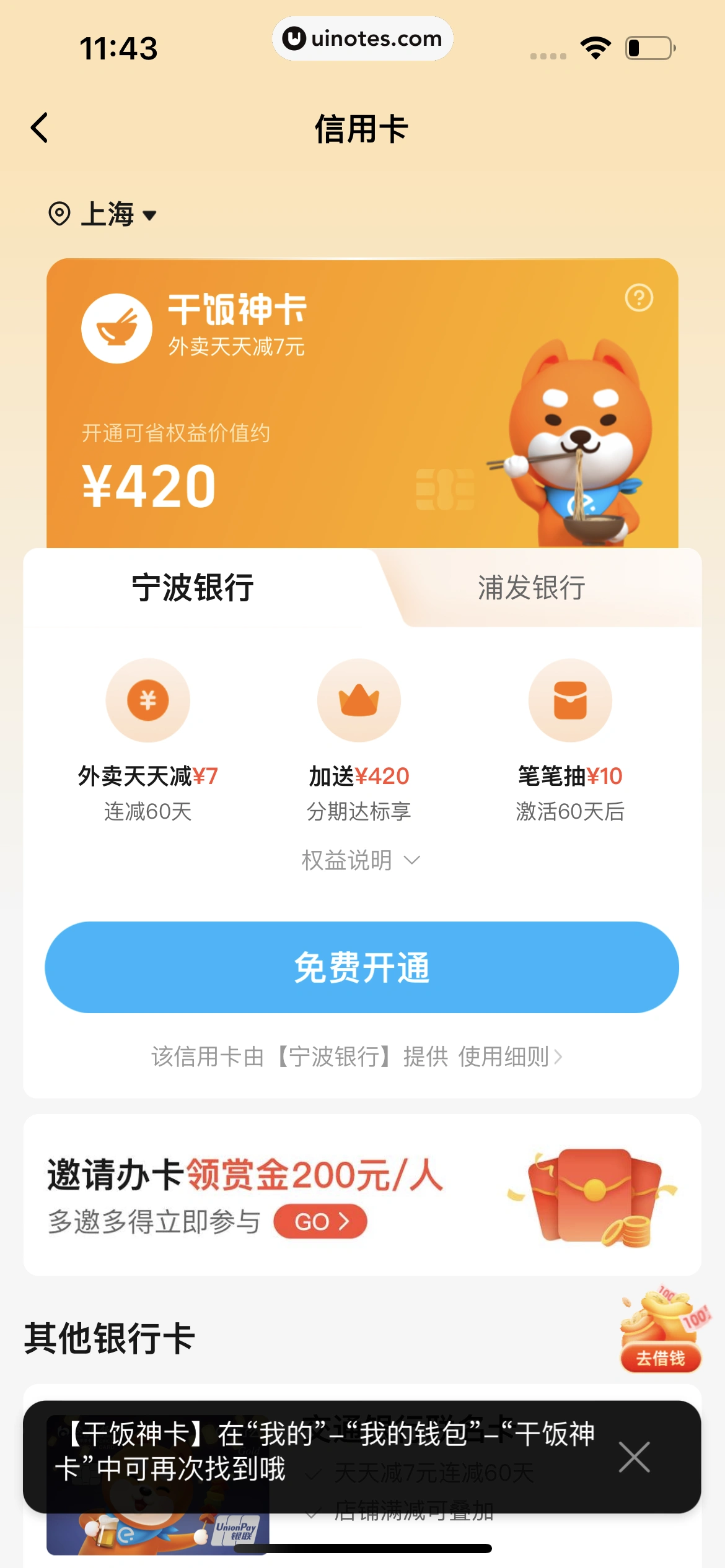This screenshot has width=725, height=1568.
Task: Tap the GO button in the invite banner
Action: pyautogui.click(x=320, y=1221)
